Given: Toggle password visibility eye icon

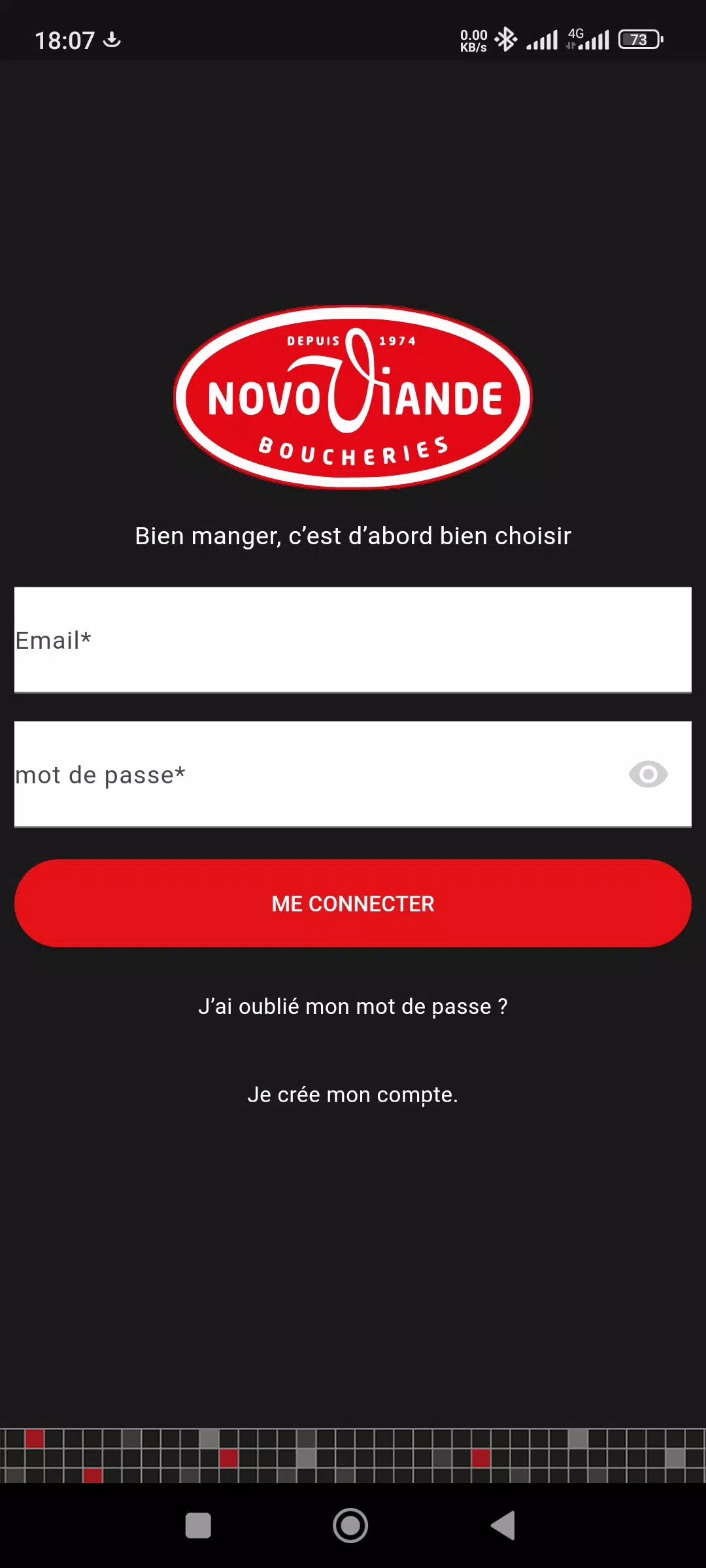Looking at the screenshot, I should click(x=648, y=774).
